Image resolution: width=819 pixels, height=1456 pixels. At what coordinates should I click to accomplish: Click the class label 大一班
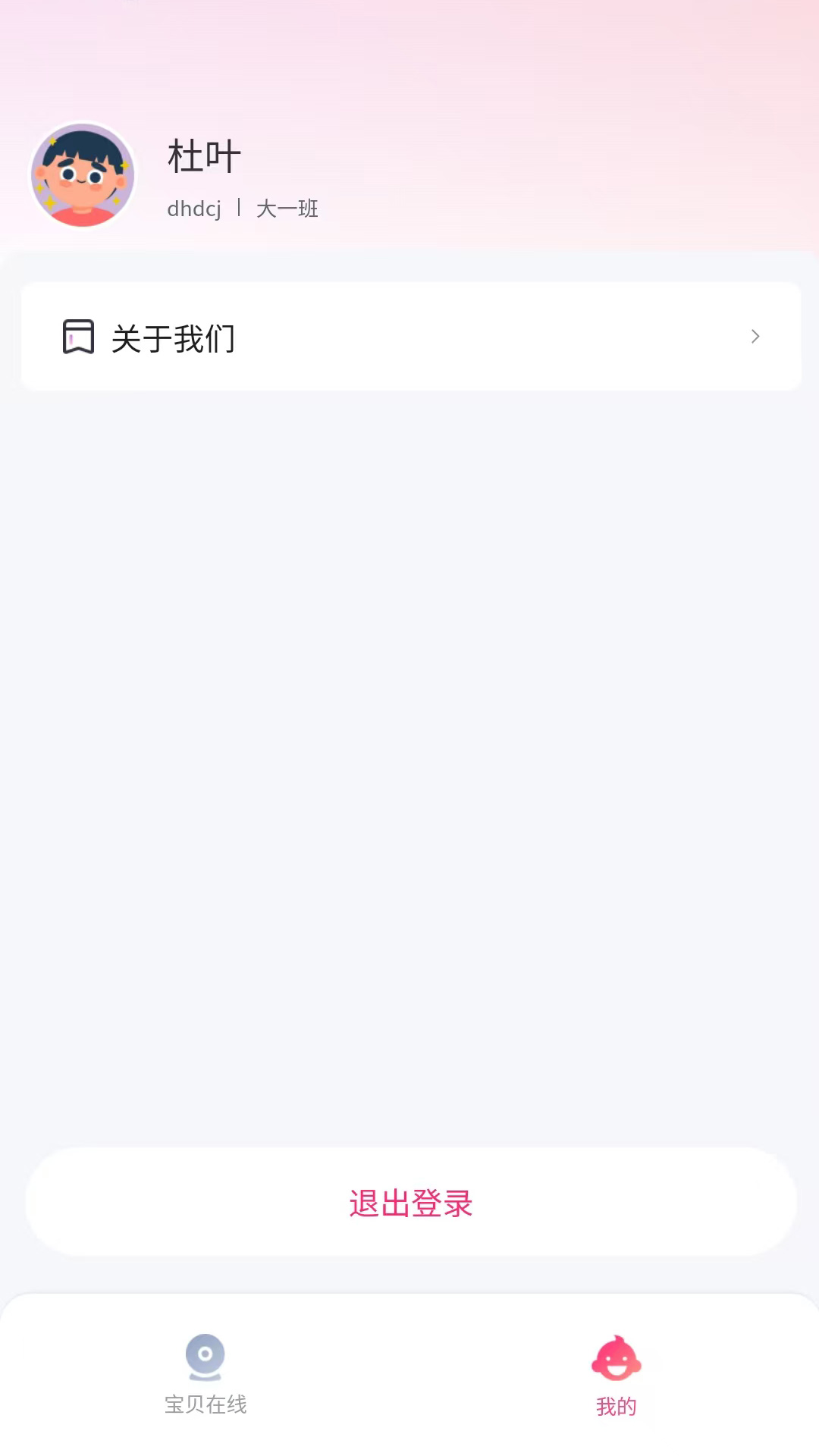(x=287, y=209)
